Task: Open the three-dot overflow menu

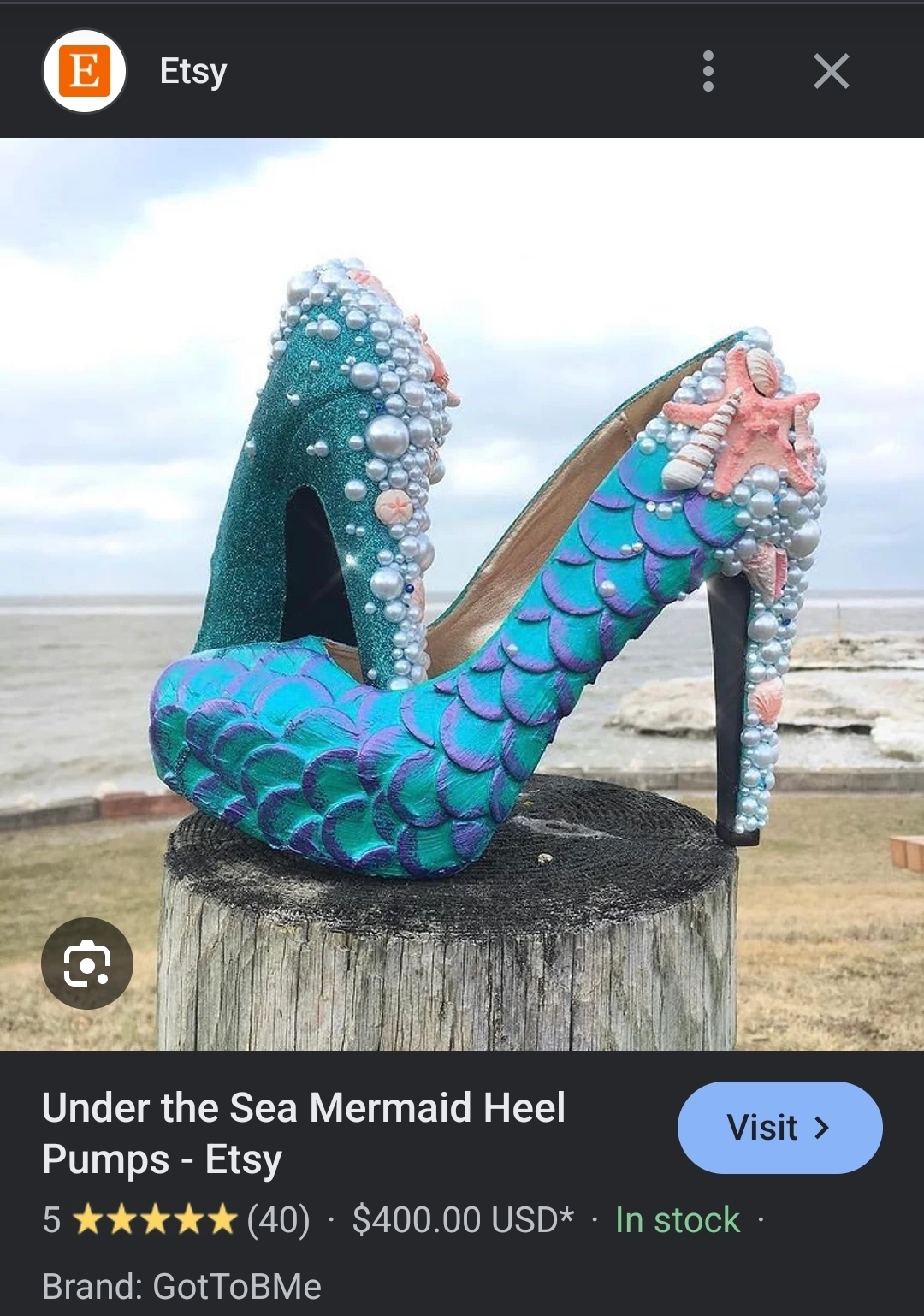Action: coord(708,71)
